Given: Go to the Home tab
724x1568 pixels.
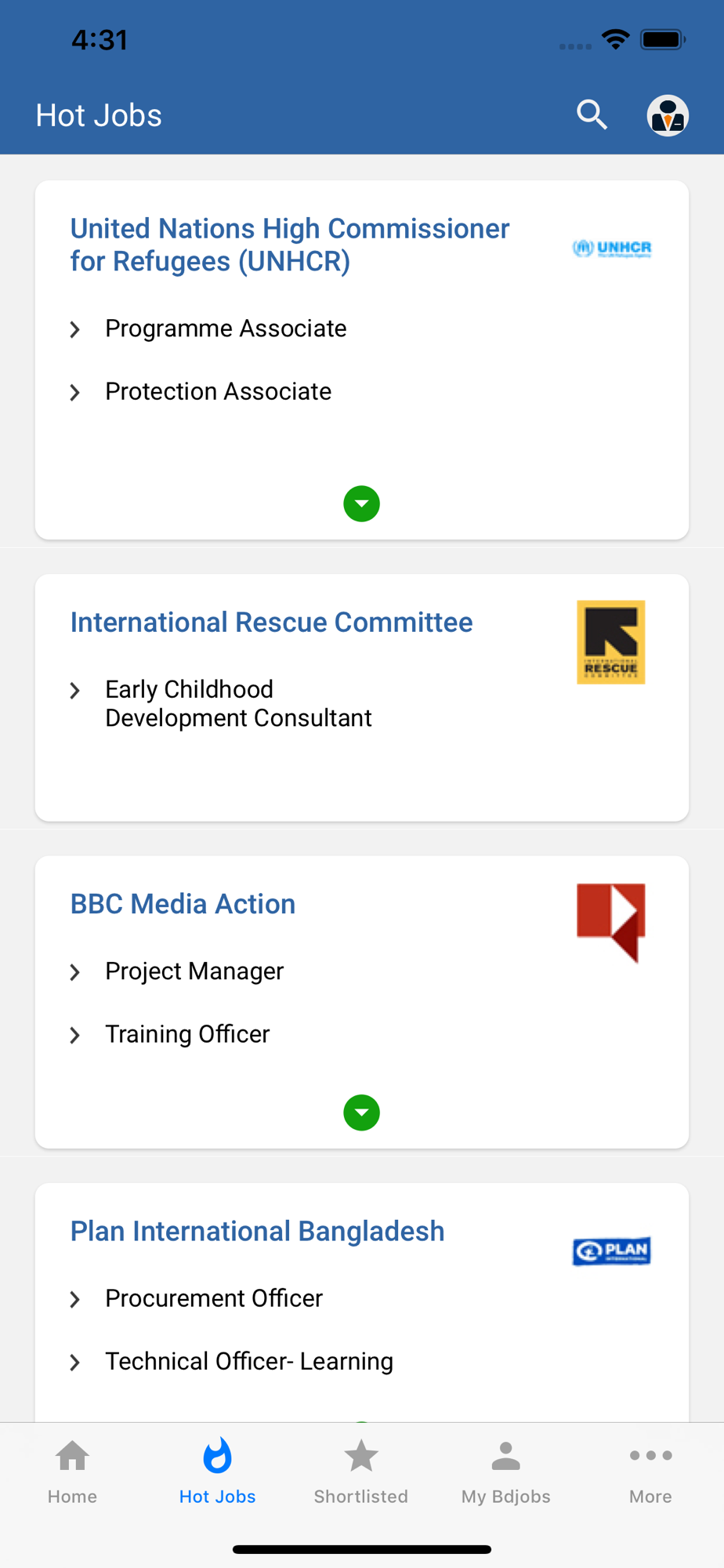Looking at the screenshot, I should click(72, 1472).
